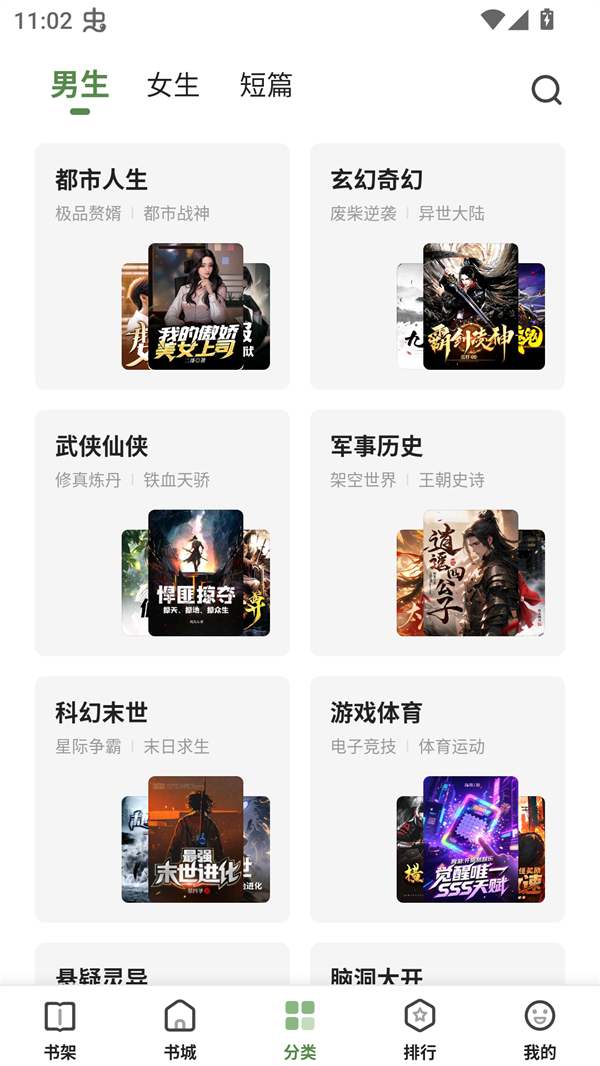Browse the 军事历史 category
The width and height of the screenshot is (600, 1066).
pos(437,532)
